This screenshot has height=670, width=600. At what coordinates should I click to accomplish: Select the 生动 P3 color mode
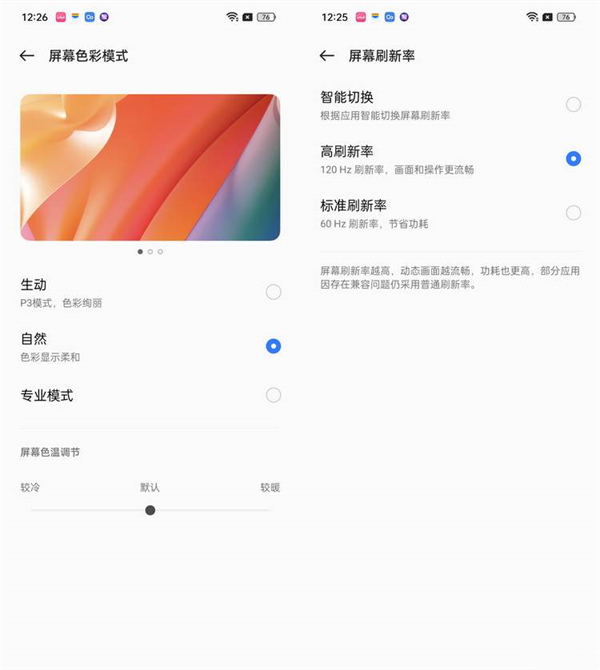(273, 292)
